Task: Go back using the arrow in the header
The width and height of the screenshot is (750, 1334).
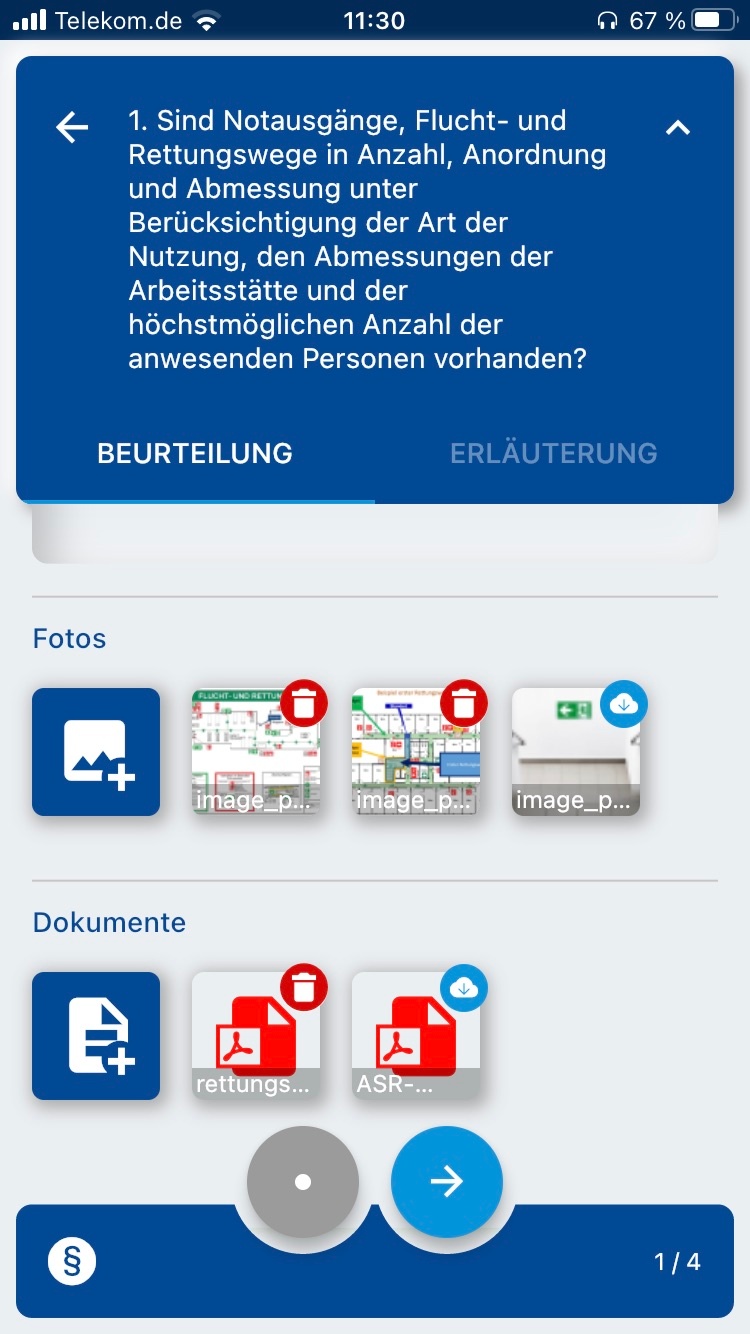Action: [72, 127]
